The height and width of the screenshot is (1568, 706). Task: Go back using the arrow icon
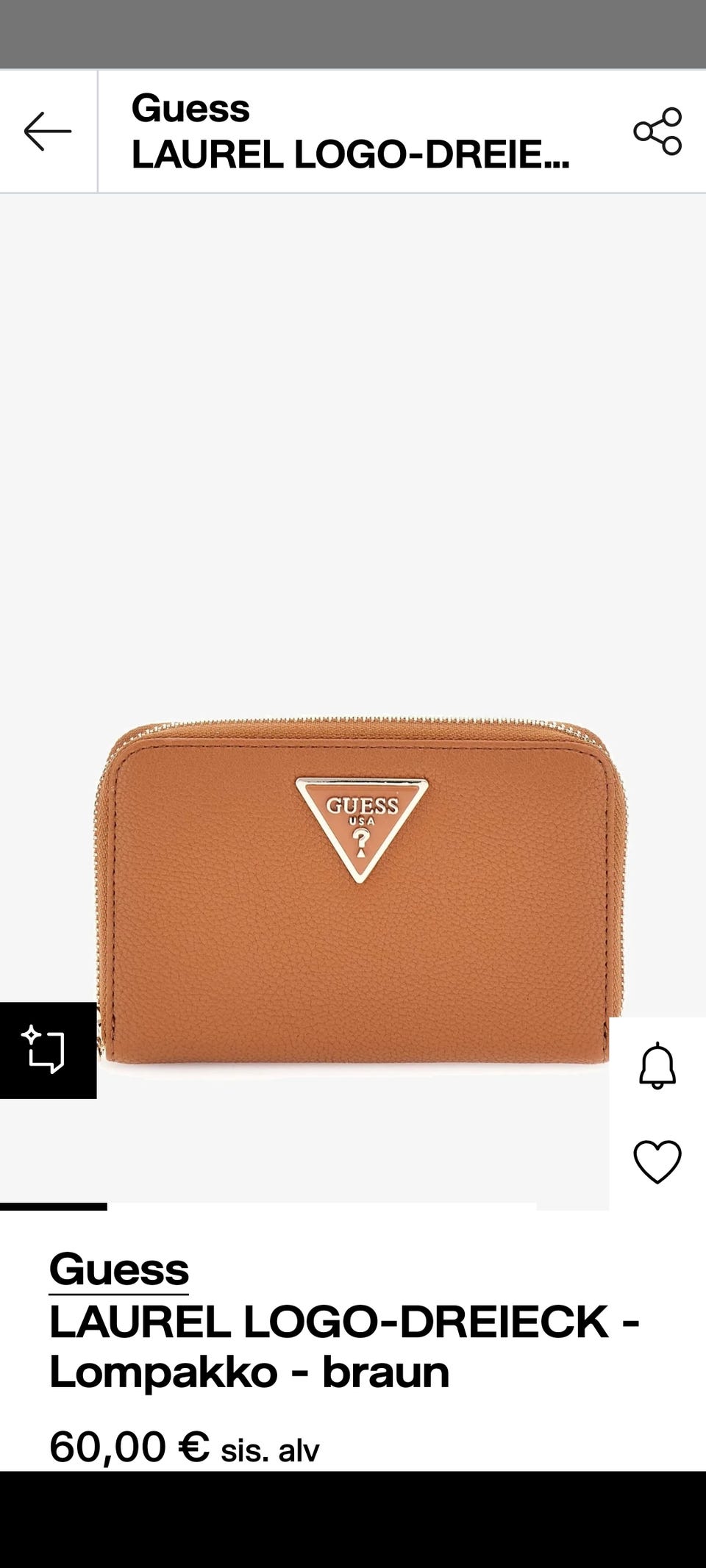click(x=48, y=132)
